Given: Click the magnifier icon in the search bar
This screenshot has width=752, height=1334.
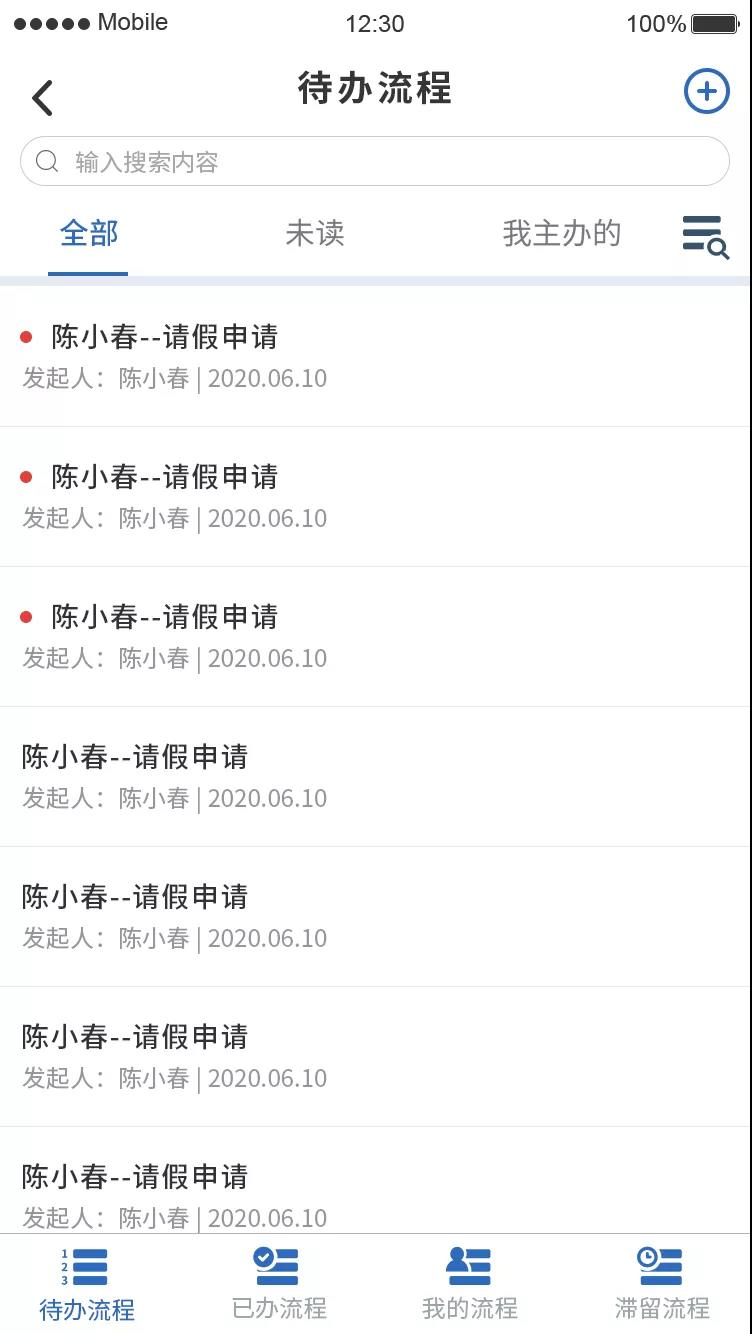Looking at the screenshot, I should click(x=47, y=160).
